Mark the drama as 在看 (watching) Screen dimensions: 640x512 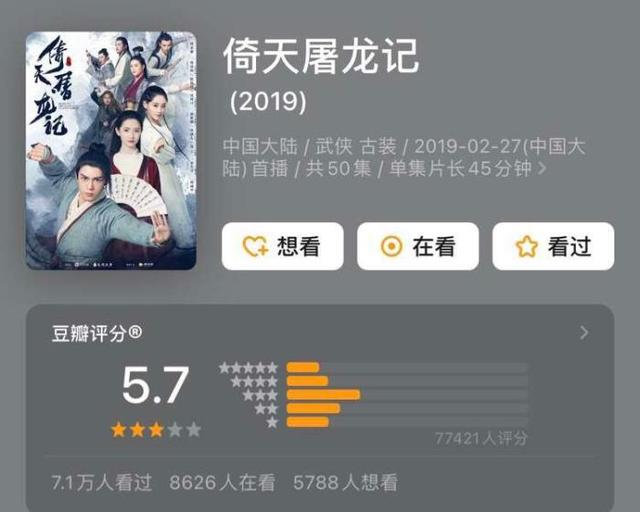point(417,246)
